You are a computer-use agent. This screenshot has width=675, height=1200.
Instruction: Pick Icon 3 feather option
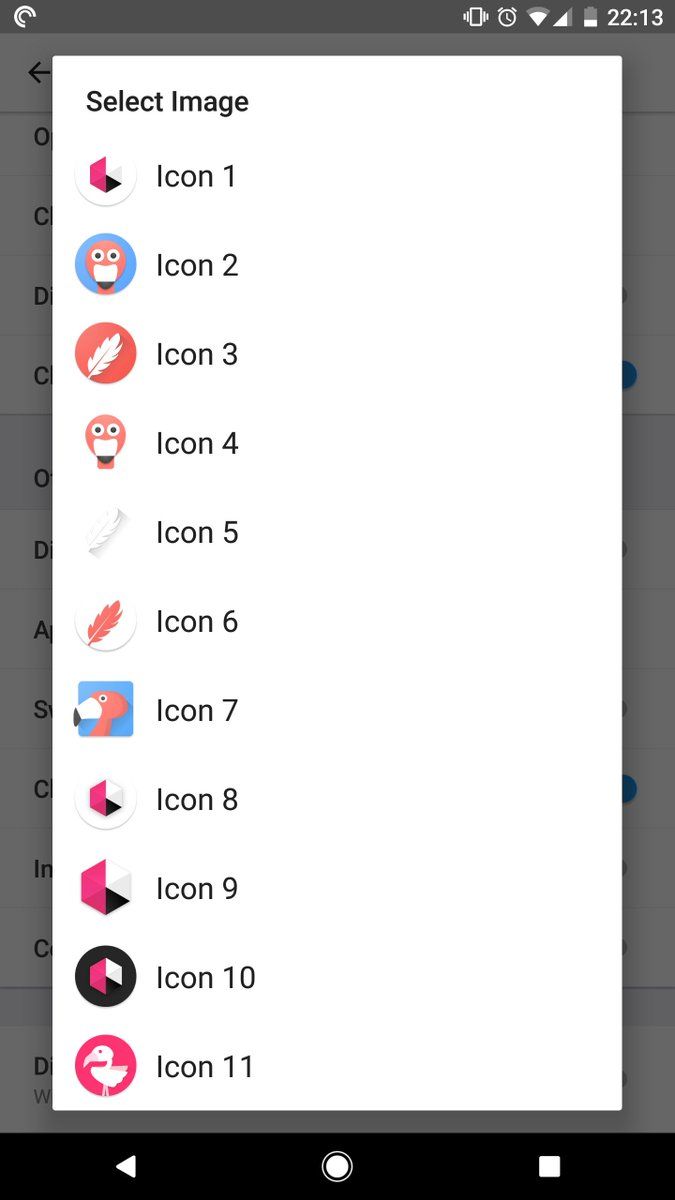(x=337, y=354)
